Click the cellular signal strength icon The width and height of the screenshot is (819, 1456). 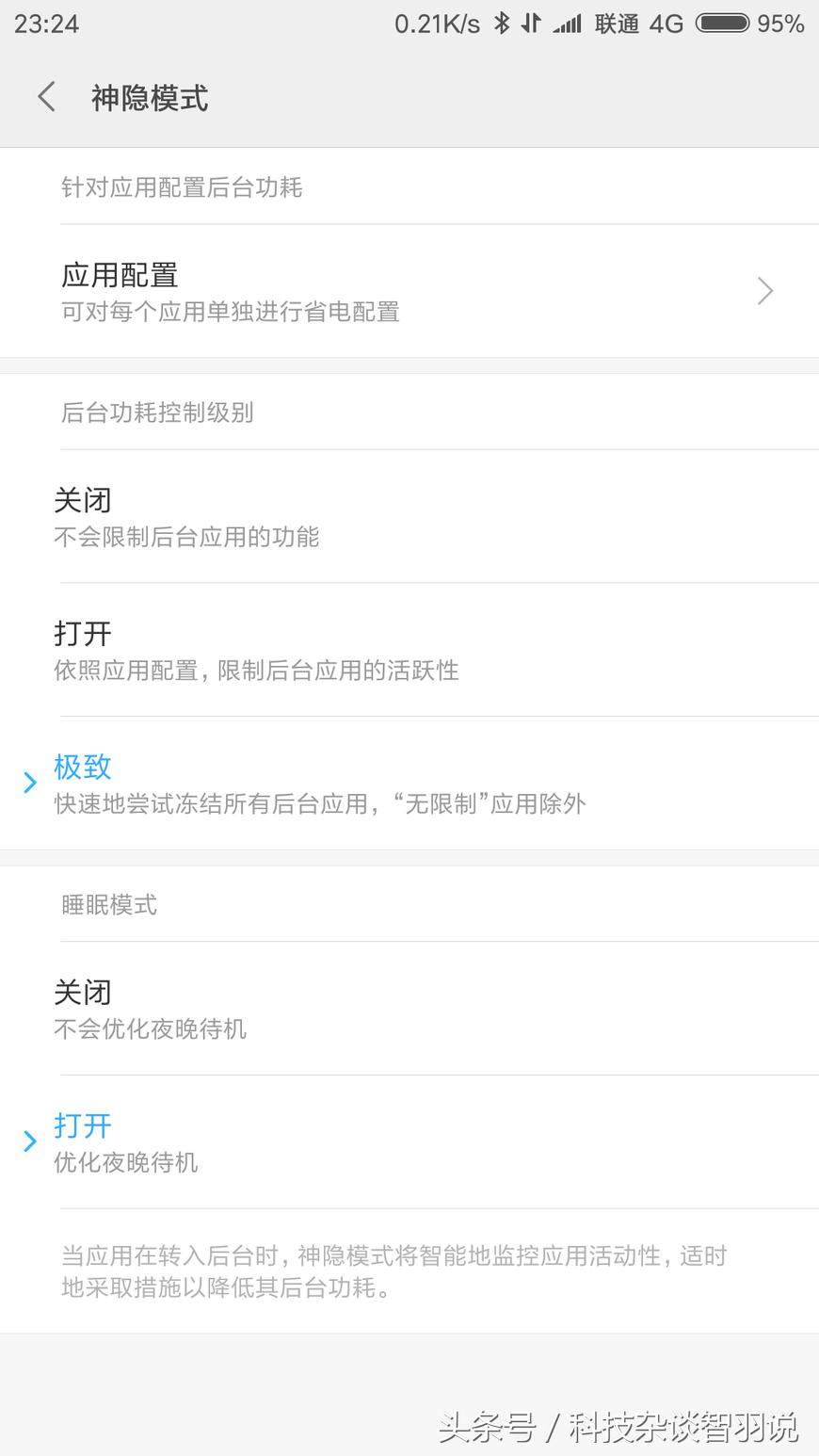pyautogui.click(x=566, y=24)
